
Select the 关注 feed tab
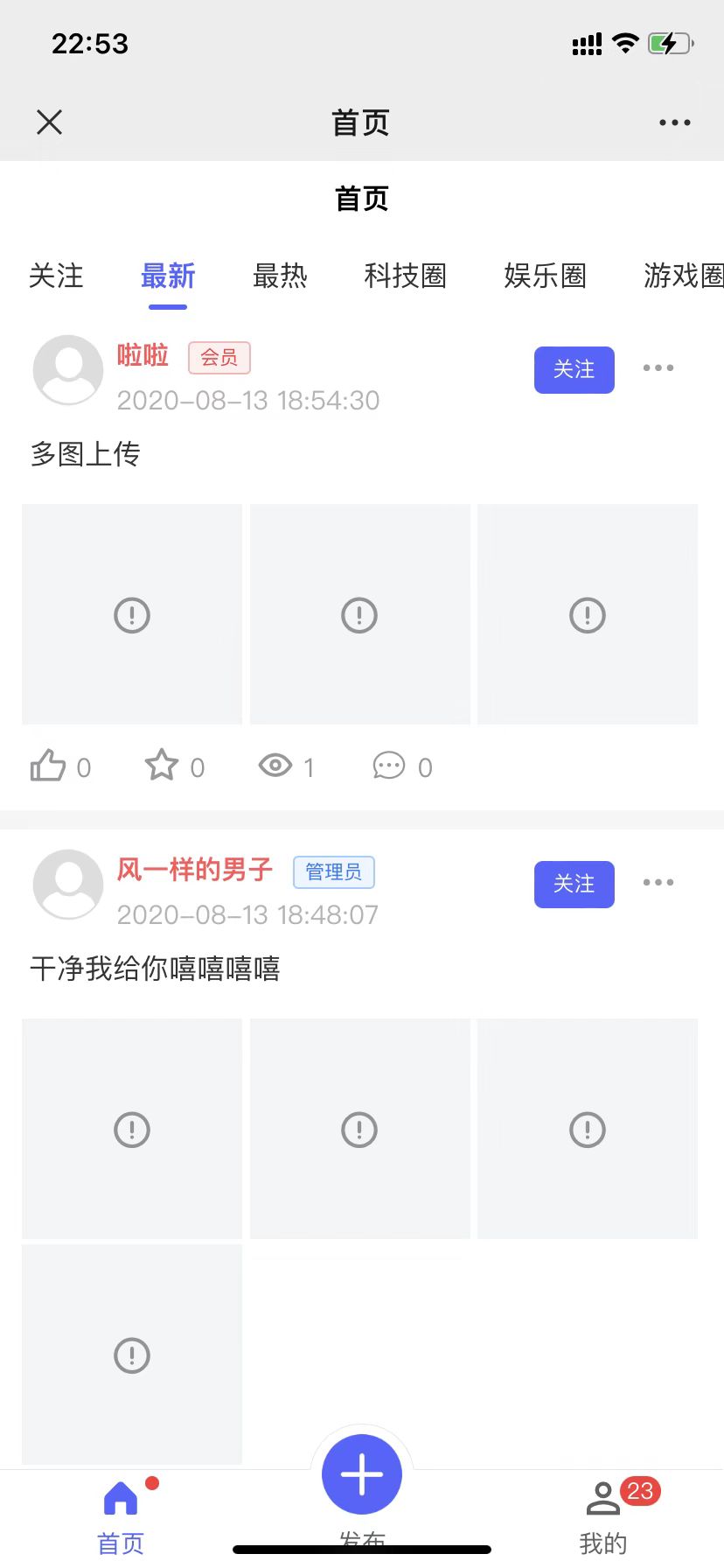click(x=56, y=276)
